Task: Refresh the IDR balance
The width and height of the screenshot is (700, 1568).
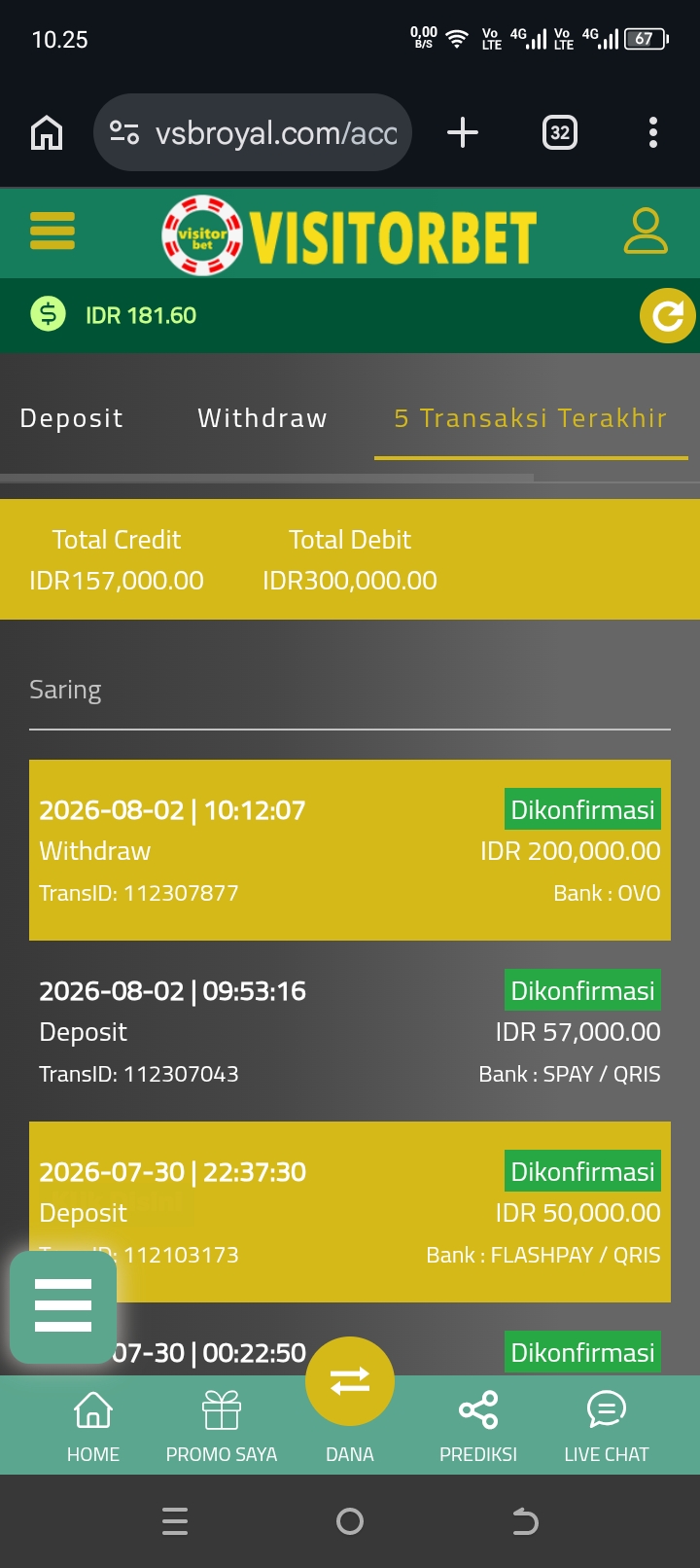Action: click(667, 316)
